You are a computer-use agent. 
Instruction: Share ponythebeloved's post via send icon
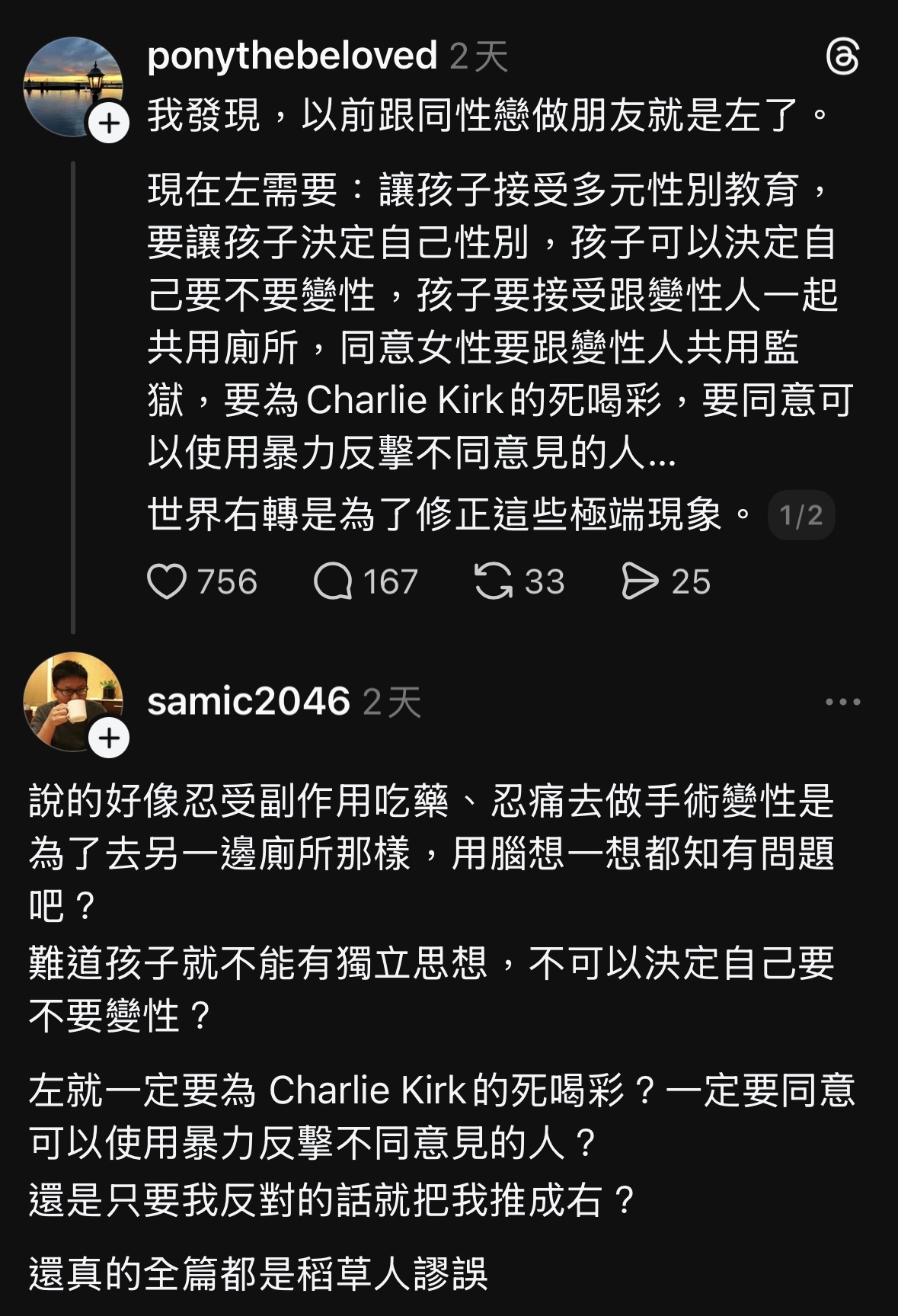click(x=639, y=582)
